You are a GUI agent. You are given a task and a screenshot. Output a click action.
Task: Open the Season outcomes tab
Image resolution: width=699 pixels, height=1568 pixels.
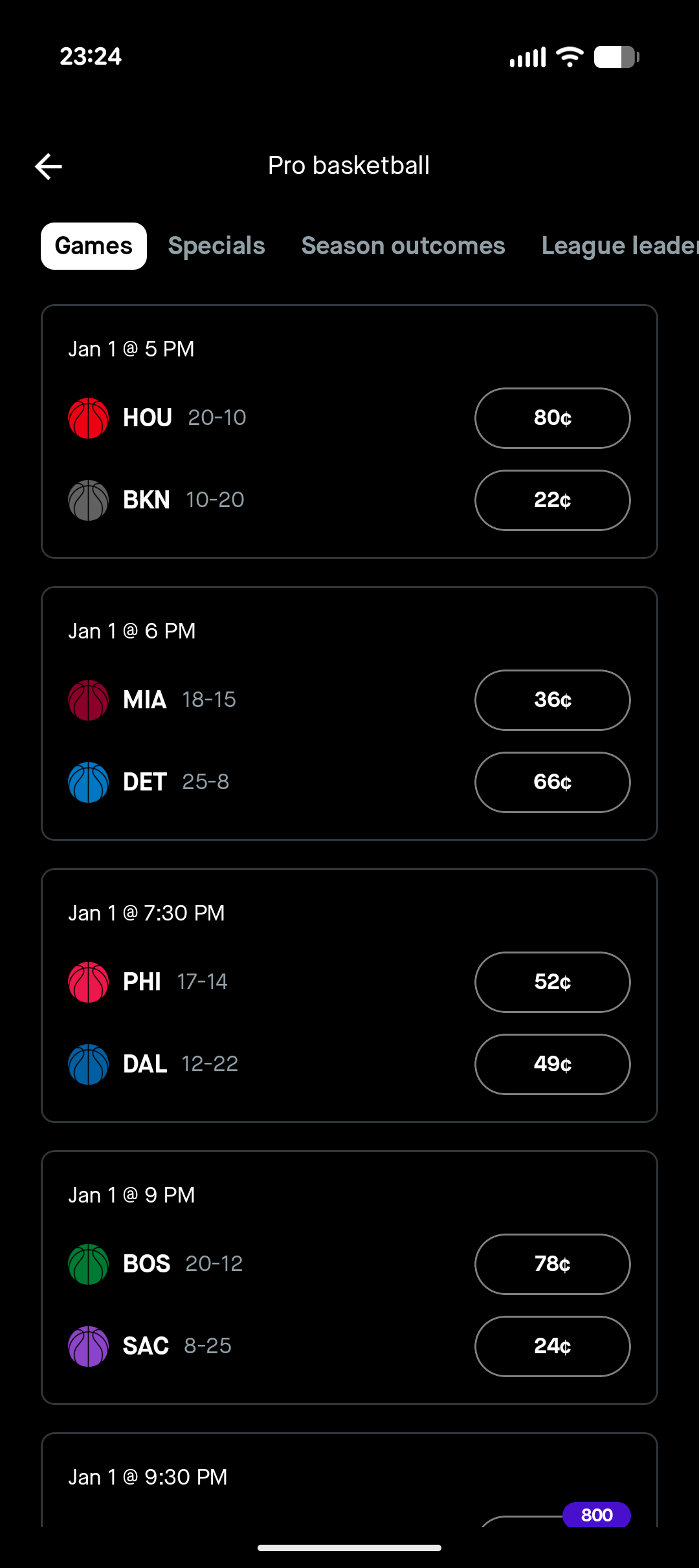pyautogui.click(x=403, y=246)
